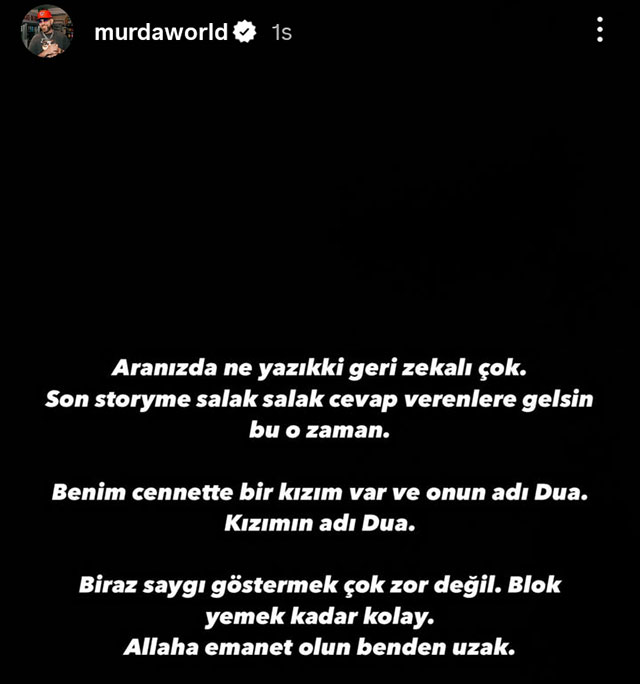Open murdaworld's profile picture
This screenshot has width=640, height=684.
47,32
